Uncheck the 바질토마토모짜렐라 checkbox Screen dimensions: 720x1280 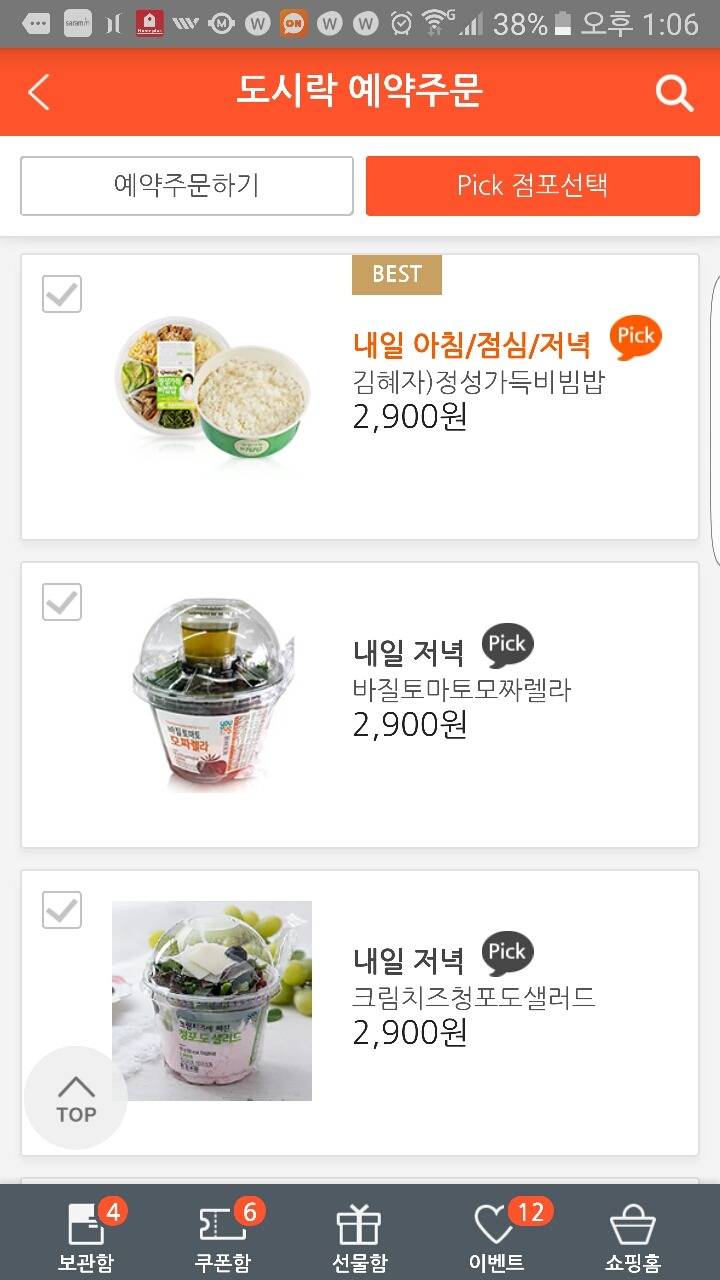tap(61, 602)
